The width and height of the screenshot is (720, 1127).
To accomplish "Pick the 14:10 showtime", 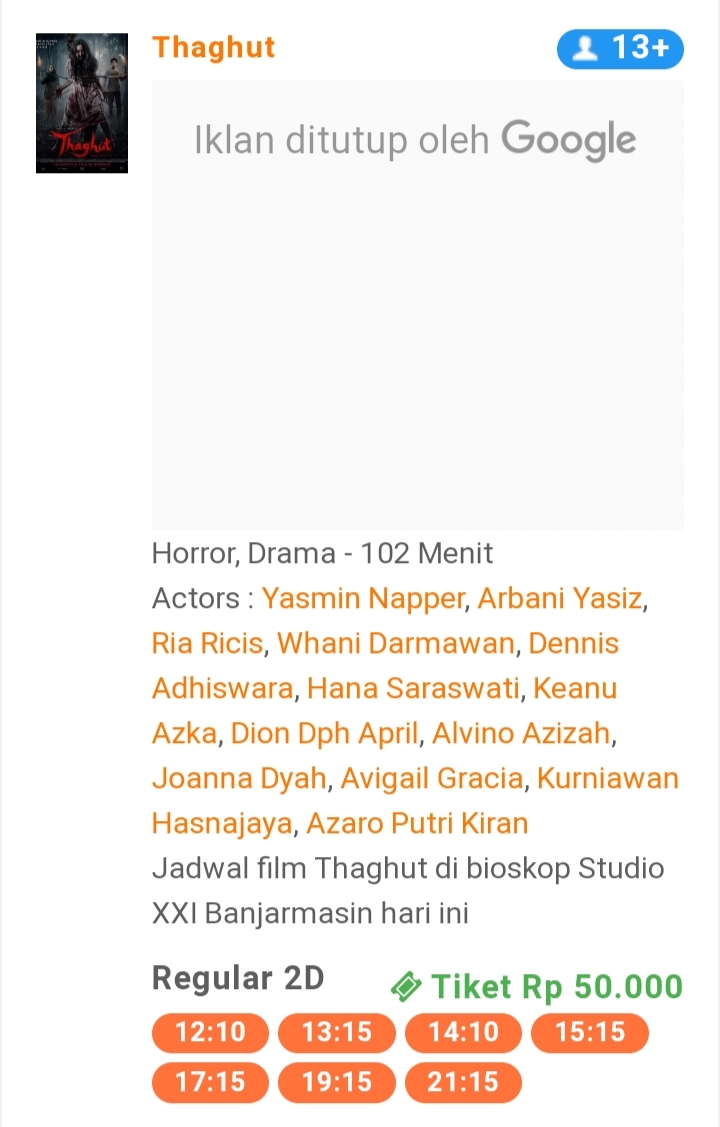I will point(463,1032).
